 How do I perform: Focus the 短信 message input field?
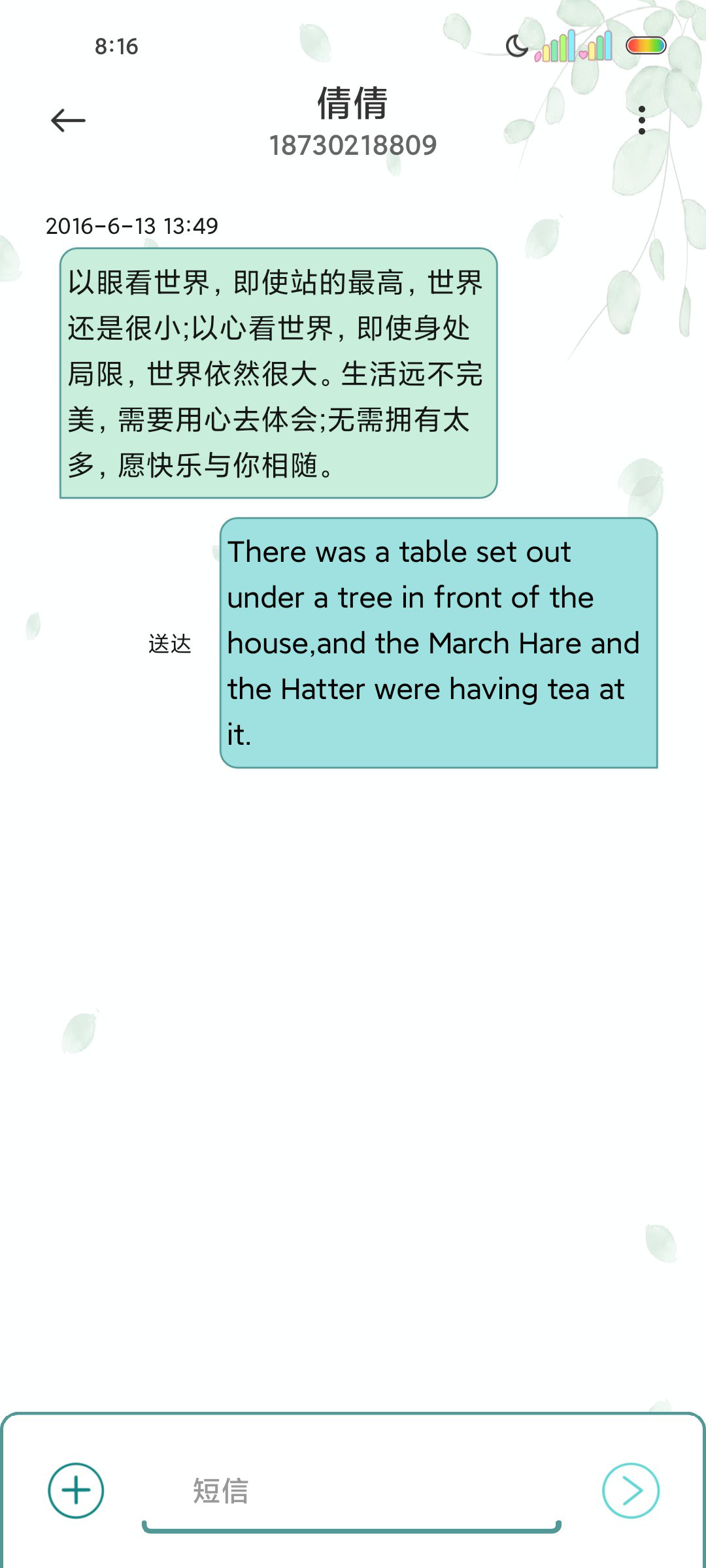tap(352, 1492)
